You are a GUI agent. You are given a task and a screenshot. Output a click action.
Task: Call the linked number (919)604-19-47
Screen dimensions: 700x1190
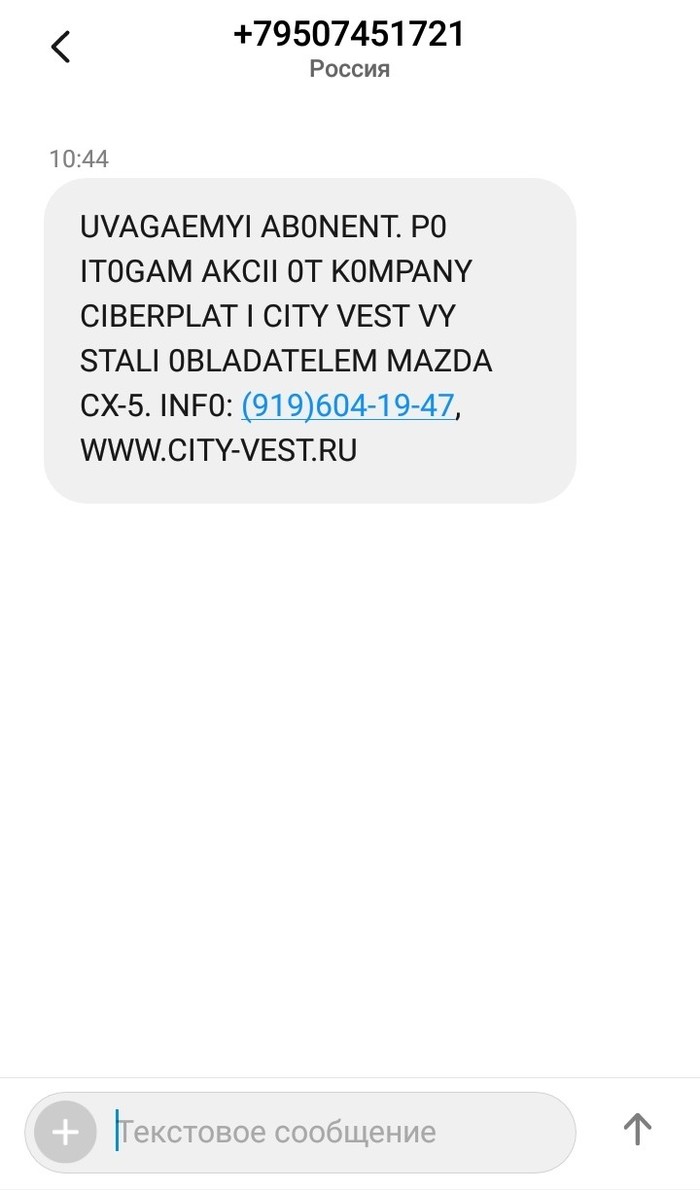tap(348, 405)
